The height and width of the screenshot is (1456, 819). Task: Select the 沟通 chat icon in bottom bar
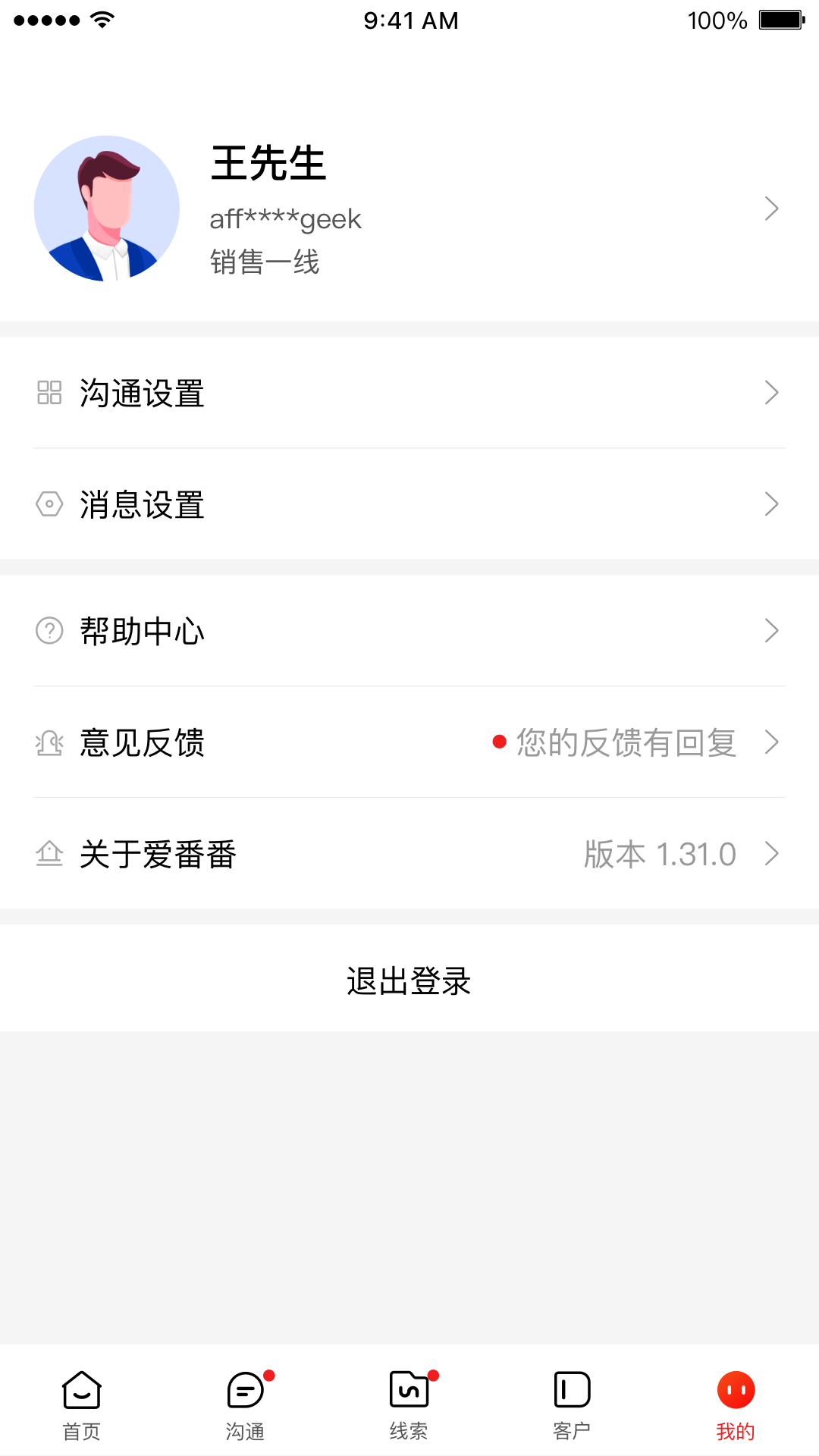coord(244,1390)
